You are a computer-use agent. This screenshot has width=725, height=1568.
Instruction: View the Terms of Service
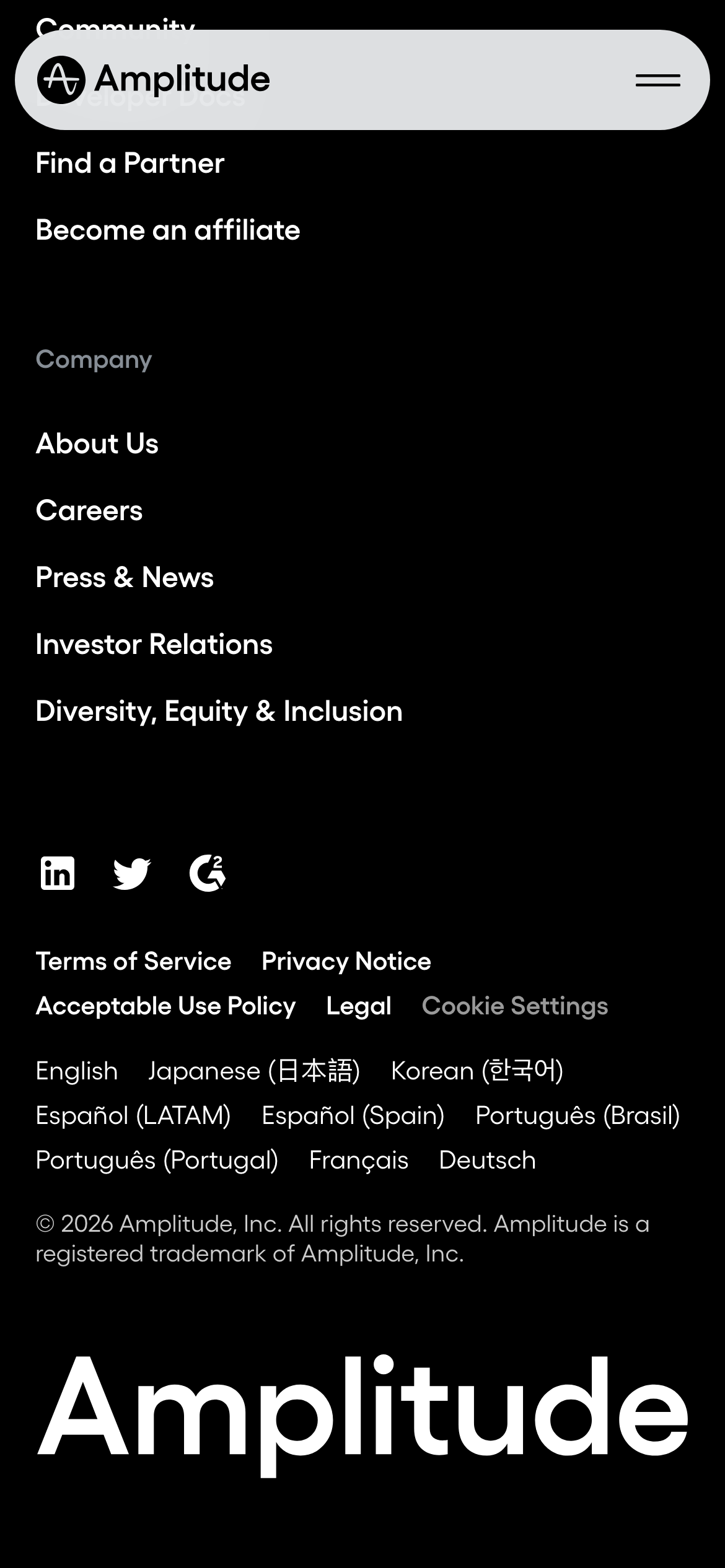(134, 961)
